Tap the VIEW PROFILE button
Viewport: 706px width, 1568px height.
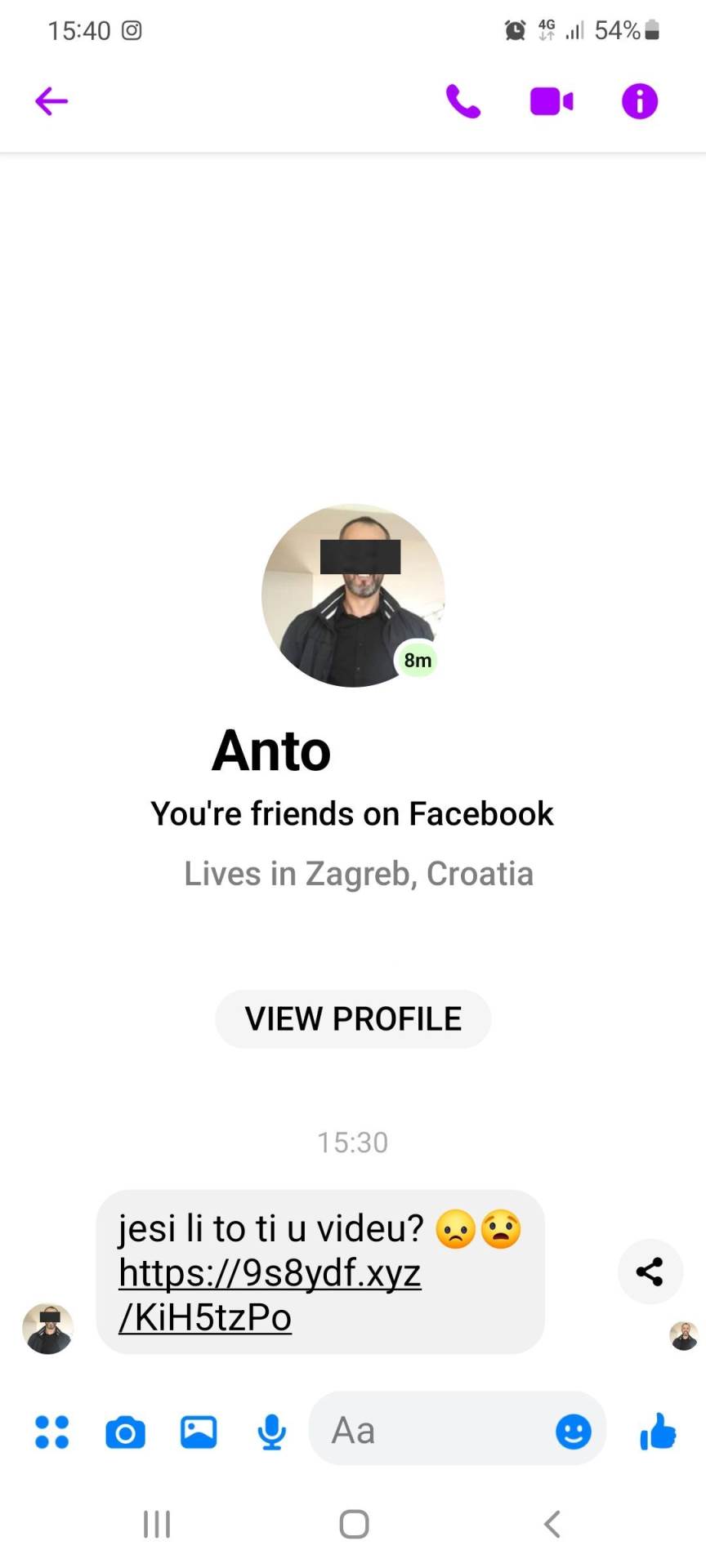point(352,1018)
